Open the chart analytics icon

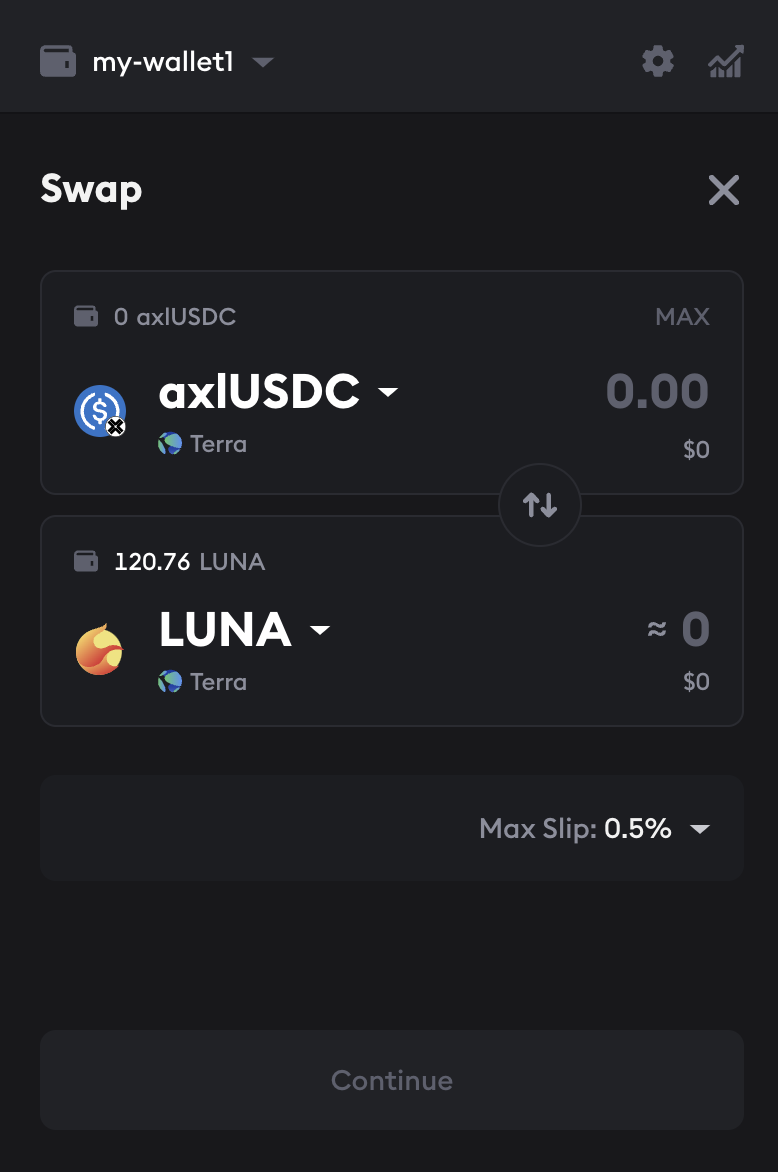(725, 61)
